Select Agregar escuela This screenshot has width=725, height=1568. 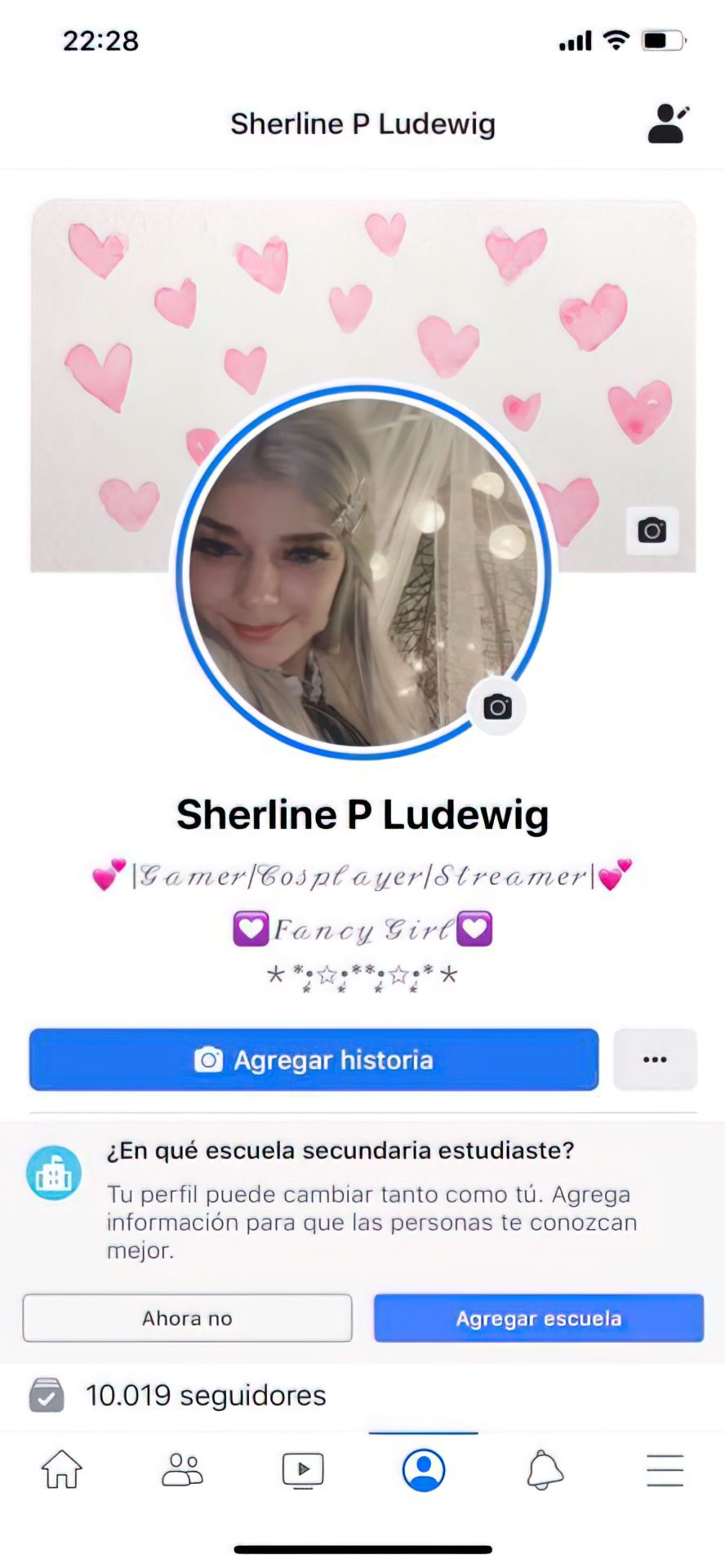(x=539, y=1318)
